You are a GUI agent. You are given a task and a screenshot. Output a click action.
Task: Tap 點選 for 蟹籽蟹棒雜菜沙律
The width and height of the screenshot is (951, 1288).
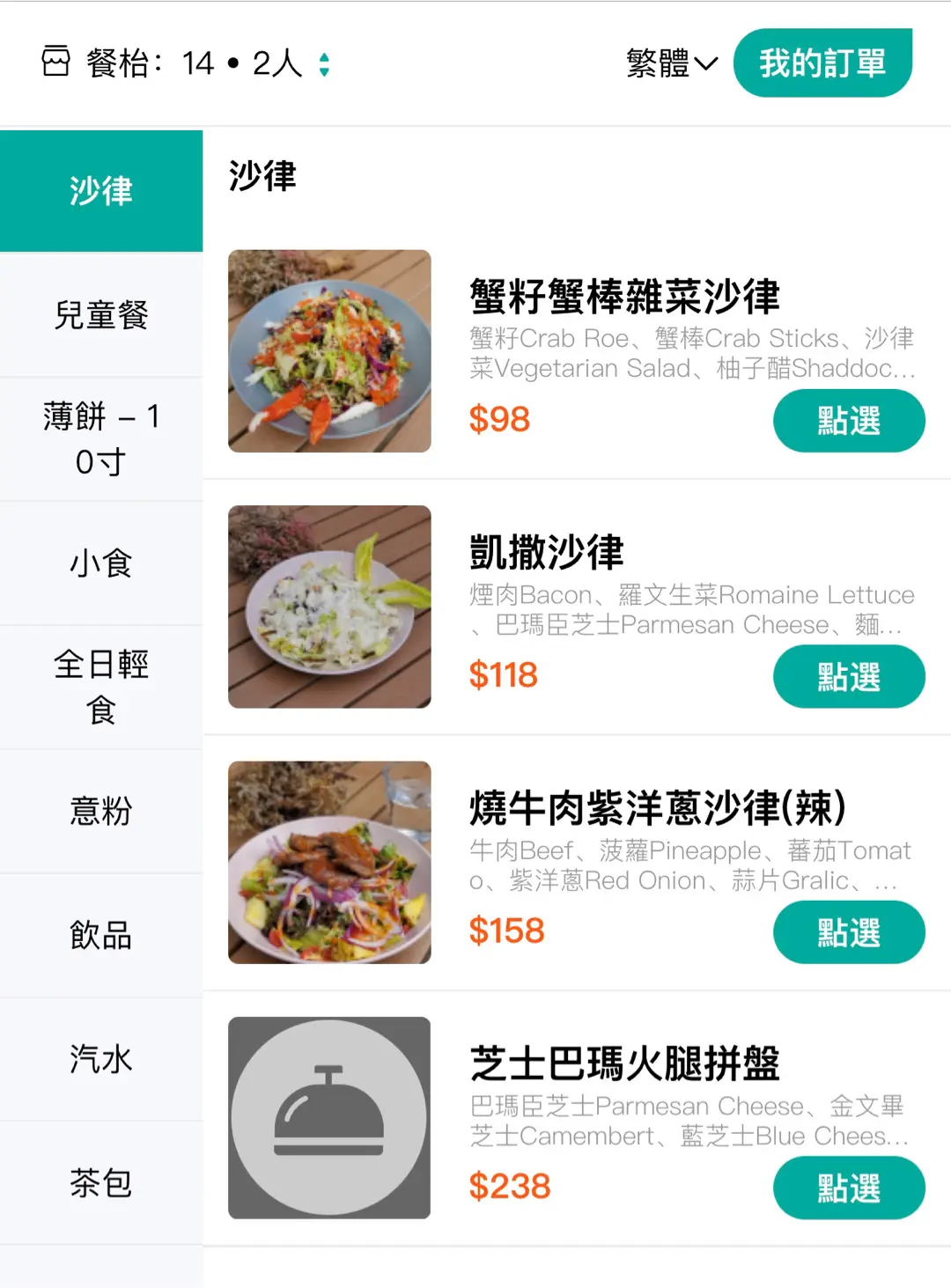[848, 421]
